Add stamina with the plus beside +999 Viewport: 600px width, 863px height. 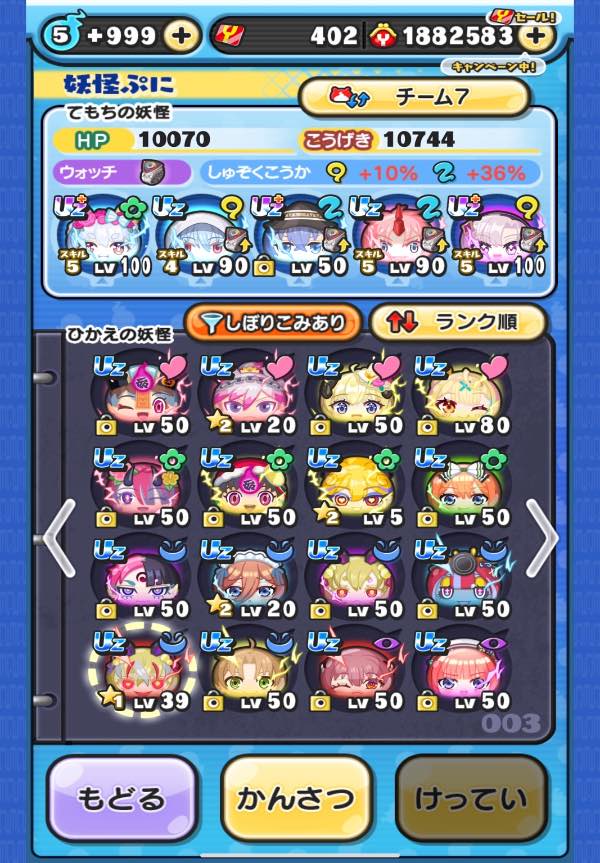point(181,36)
